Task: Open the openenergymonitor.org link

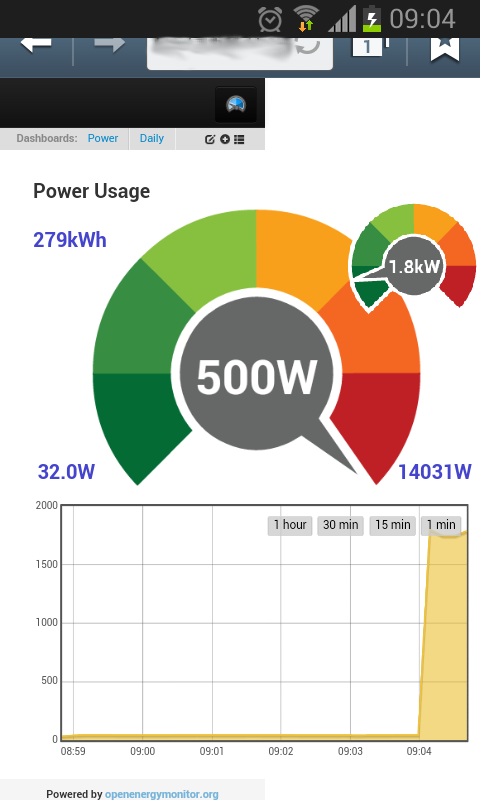Action: pos(162,794)
